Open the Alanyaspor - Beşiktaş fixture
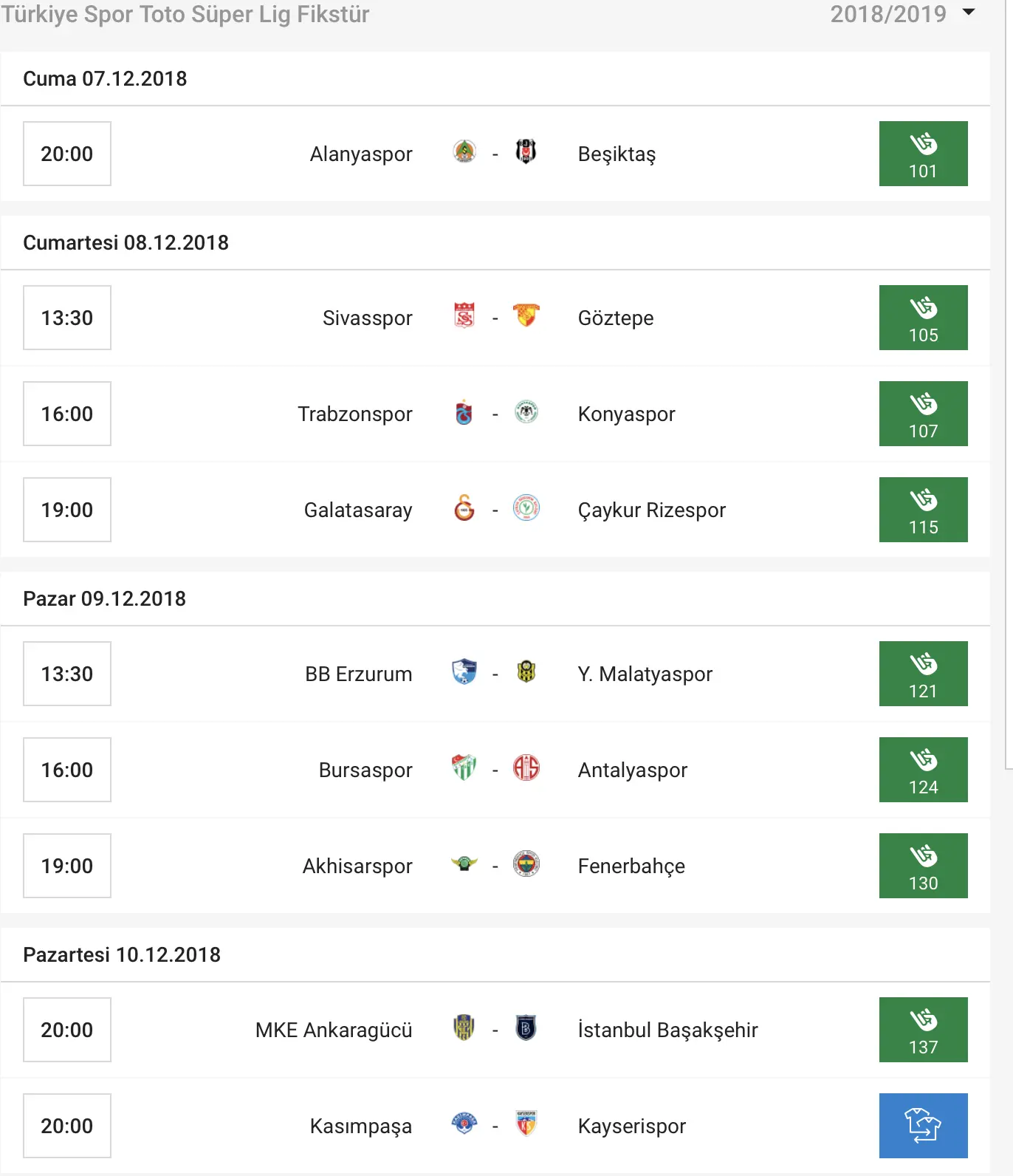1013x1176 pixels. (495, 154)
